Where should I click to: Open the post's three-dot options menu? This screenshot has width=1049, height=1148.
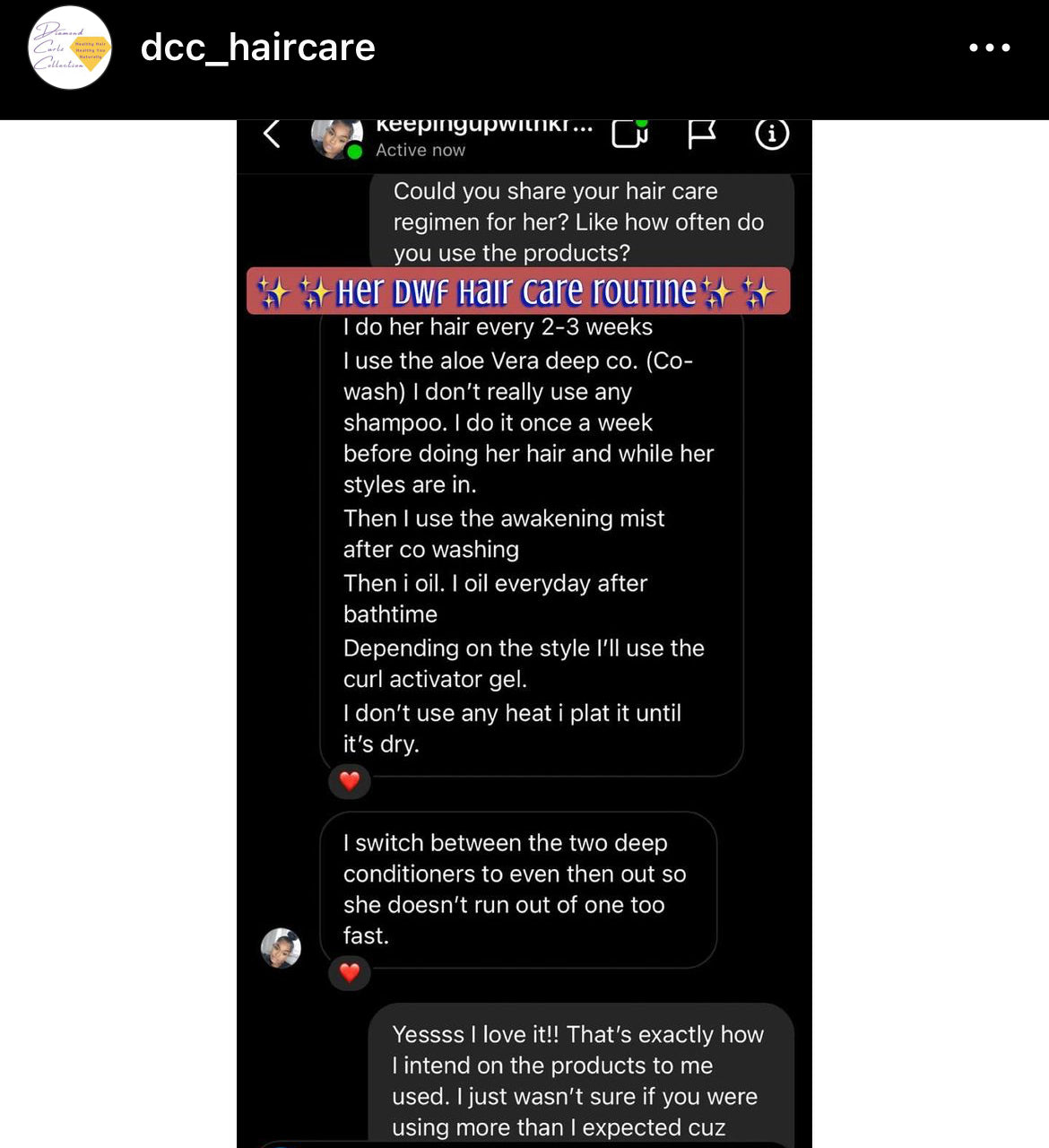pos(989,48)
